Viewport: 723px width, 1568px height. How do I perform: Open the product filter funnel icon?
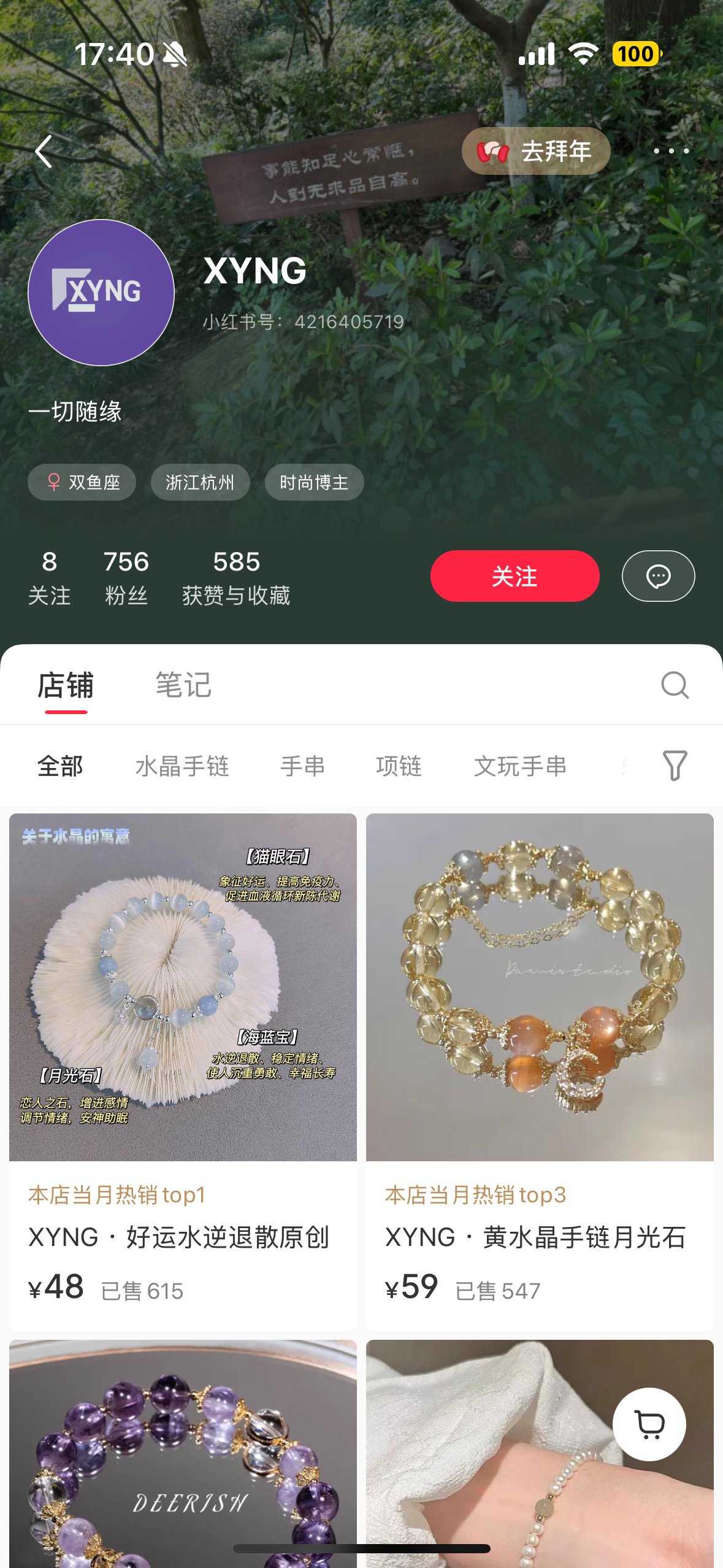tap(675, 766)
